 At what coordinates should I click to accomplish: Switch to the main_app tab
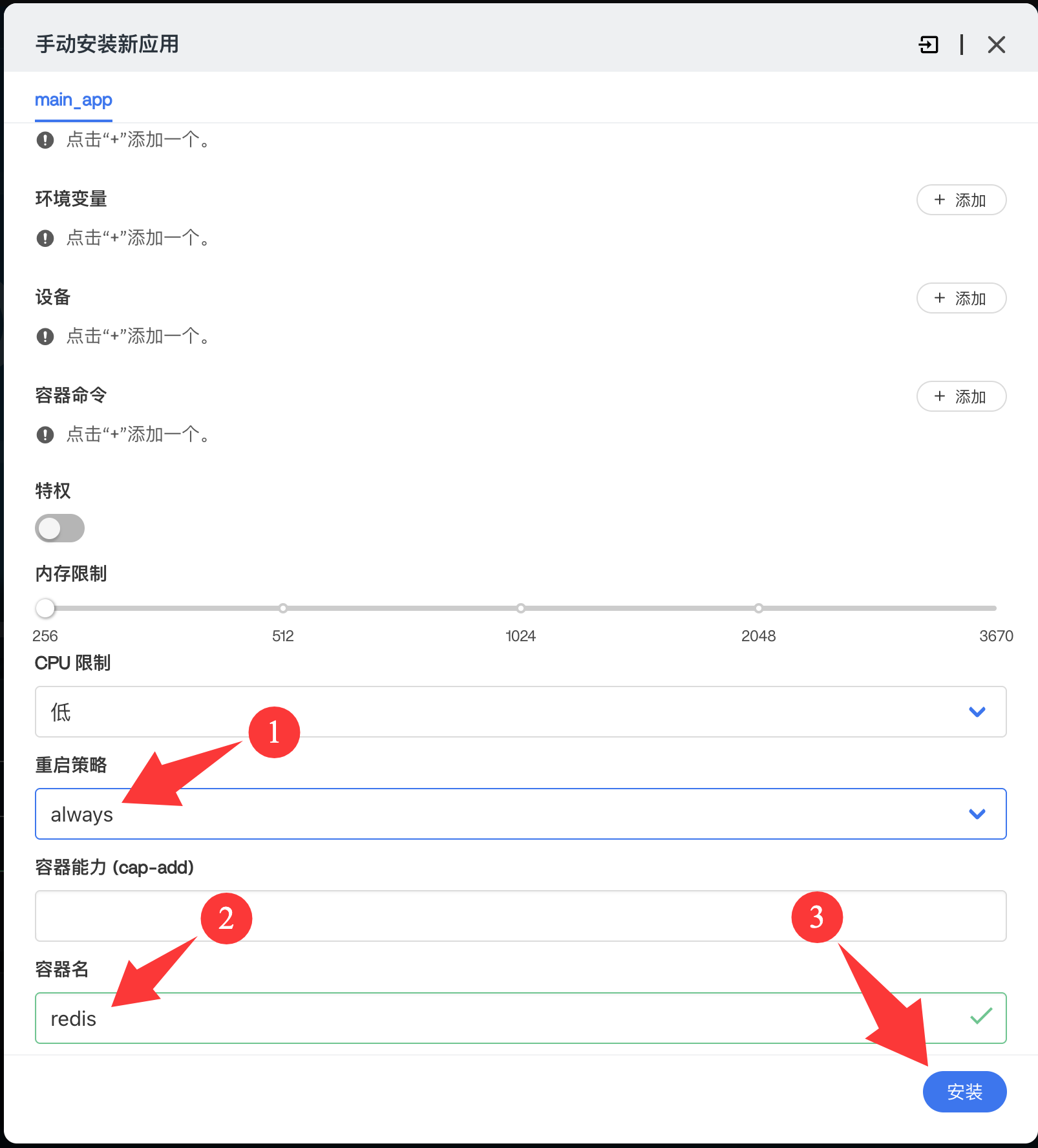(x=73, y=100)
